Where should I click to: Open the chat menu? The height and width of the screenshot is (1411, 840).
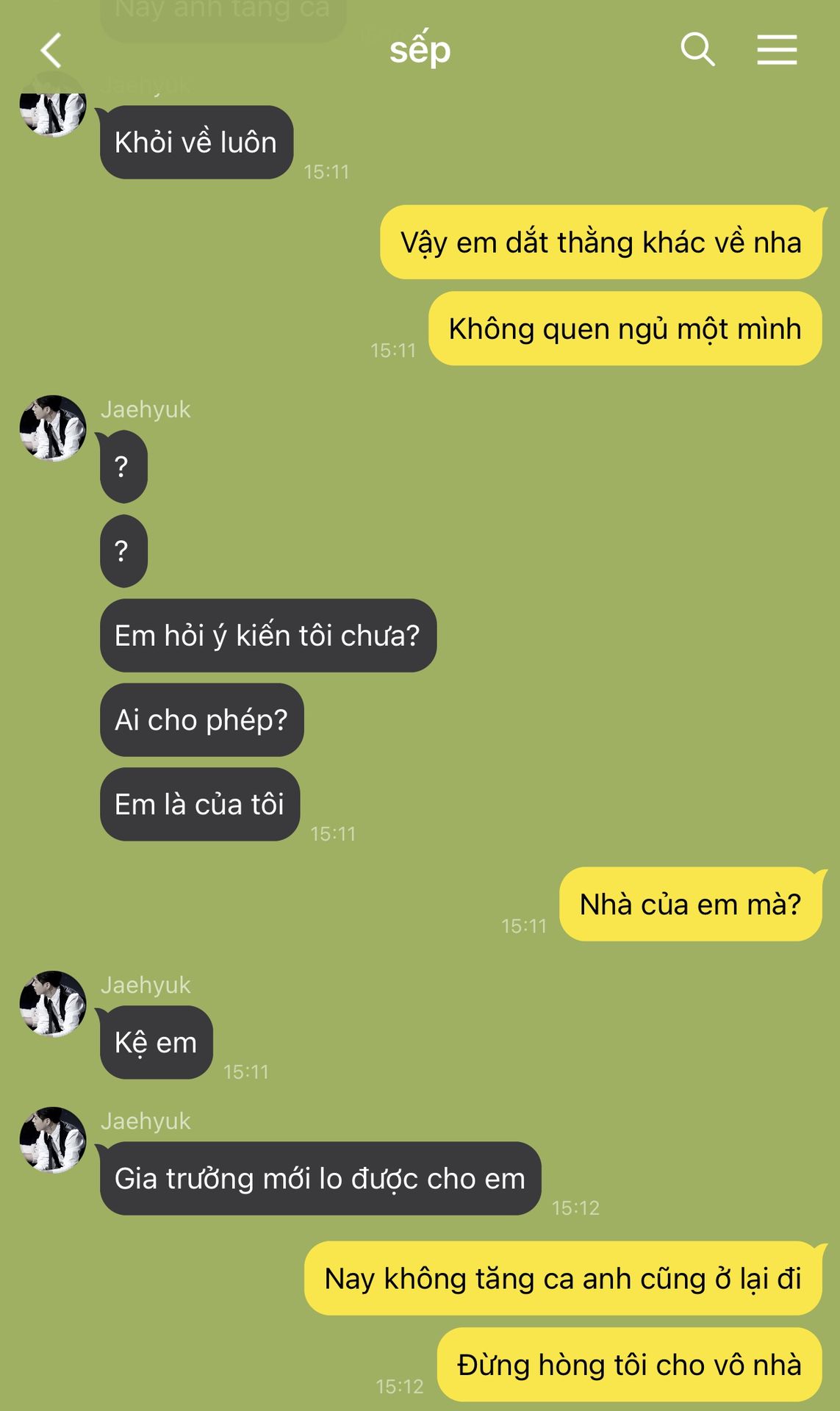click(777, 49)
